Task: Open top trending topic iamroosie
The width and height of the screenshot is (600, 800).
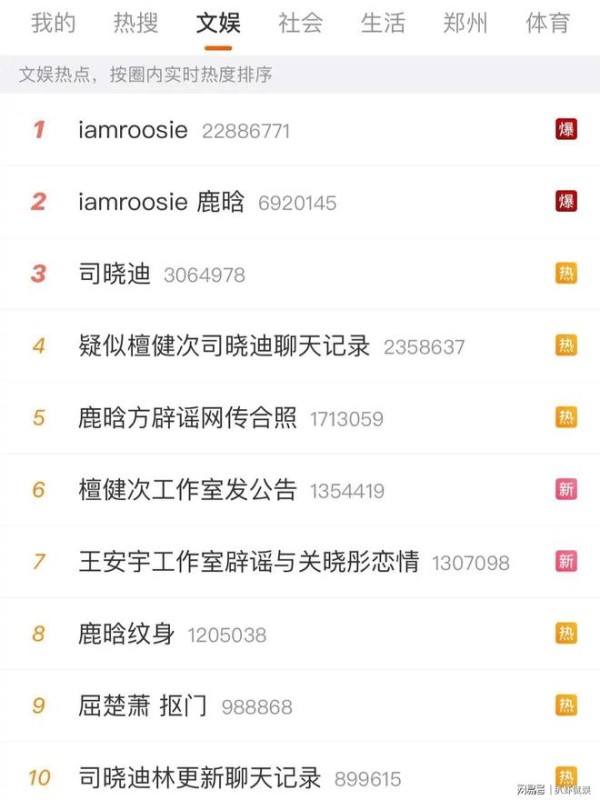Action: [133, 130]
